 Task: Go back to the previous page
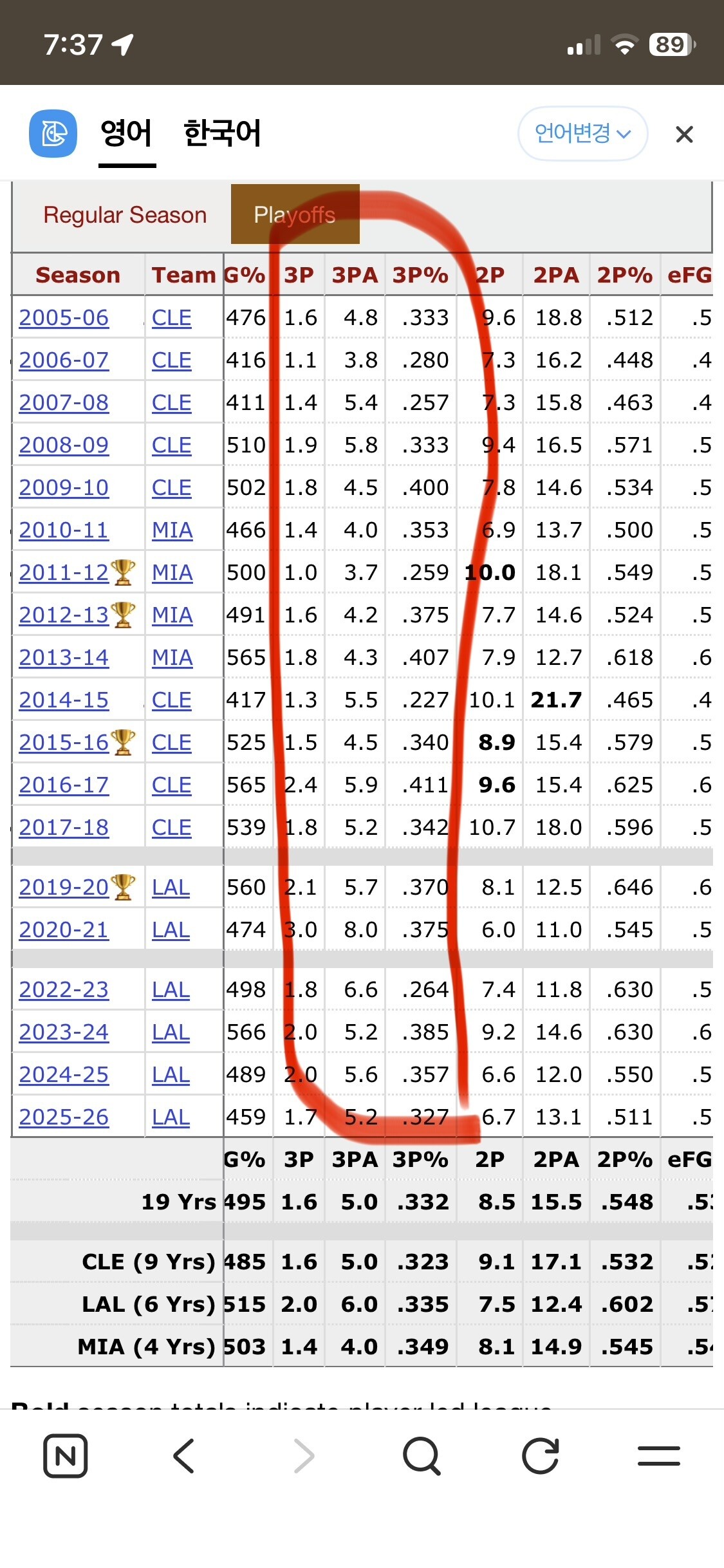pyautogui.click(x=184, y=1456)
